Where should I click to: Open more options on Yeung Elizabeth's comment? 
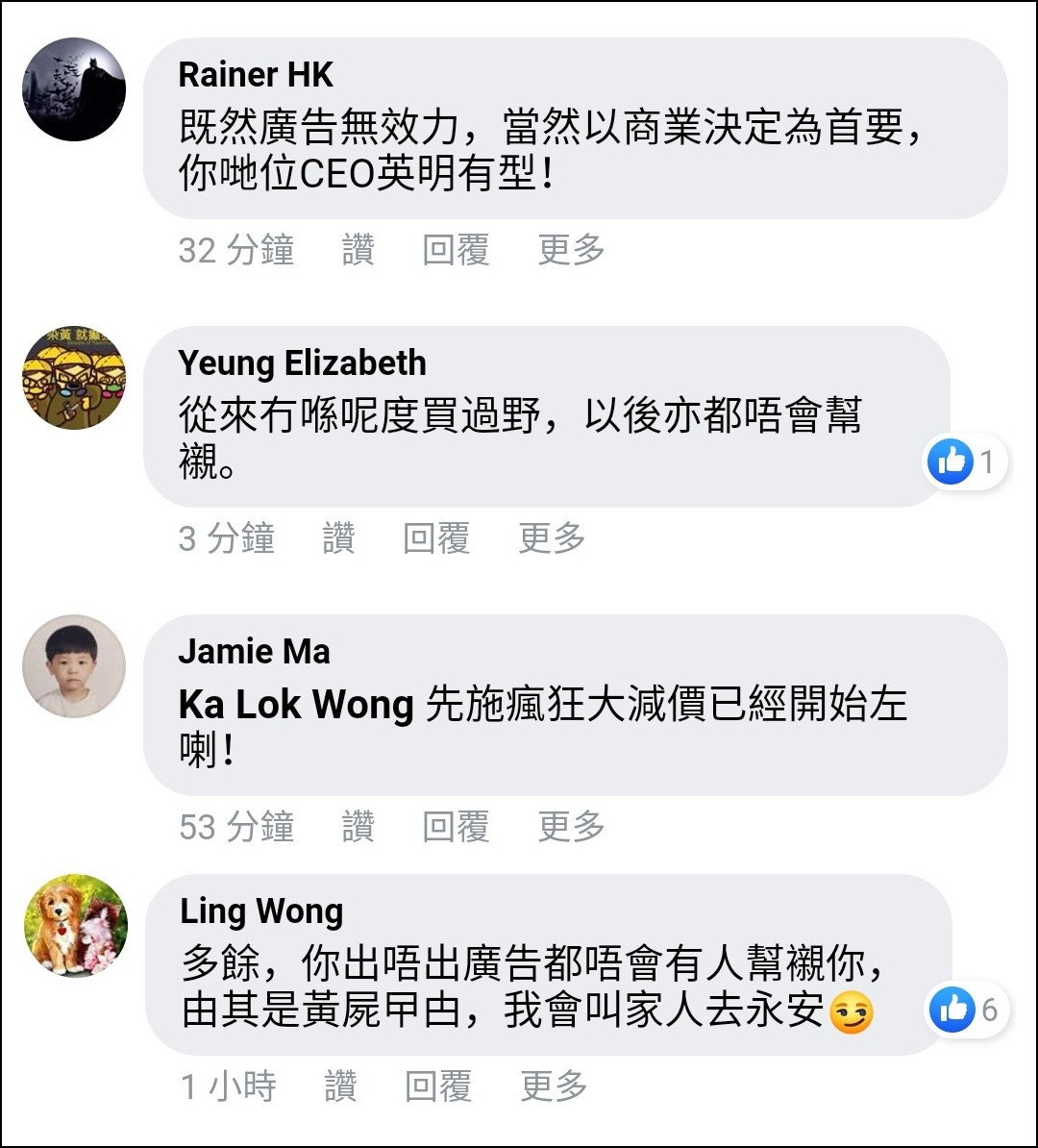(x=552, y=538)
